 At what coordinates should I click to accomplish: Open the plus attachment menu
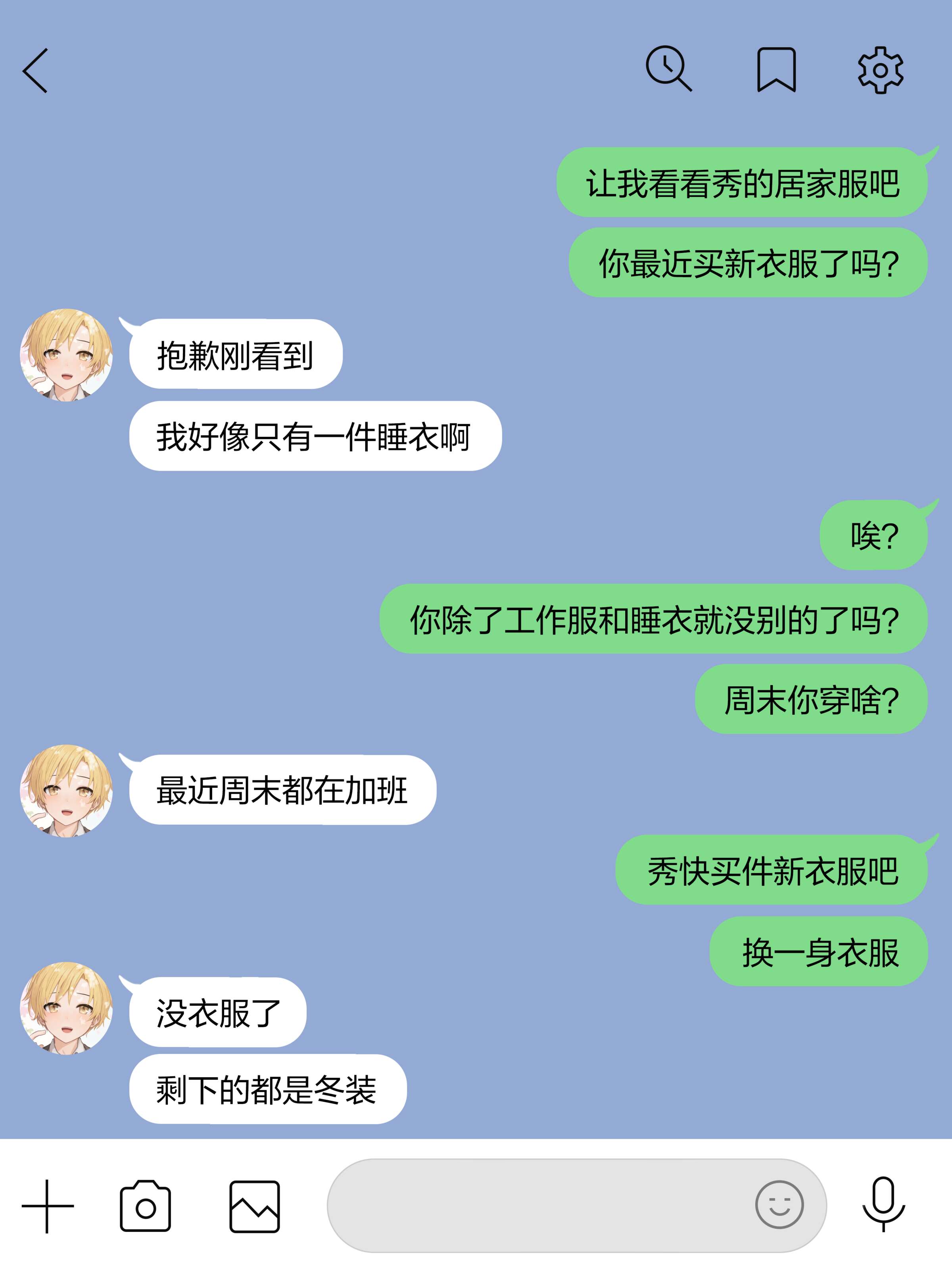pyautogui.click(x=48, y=1206)
